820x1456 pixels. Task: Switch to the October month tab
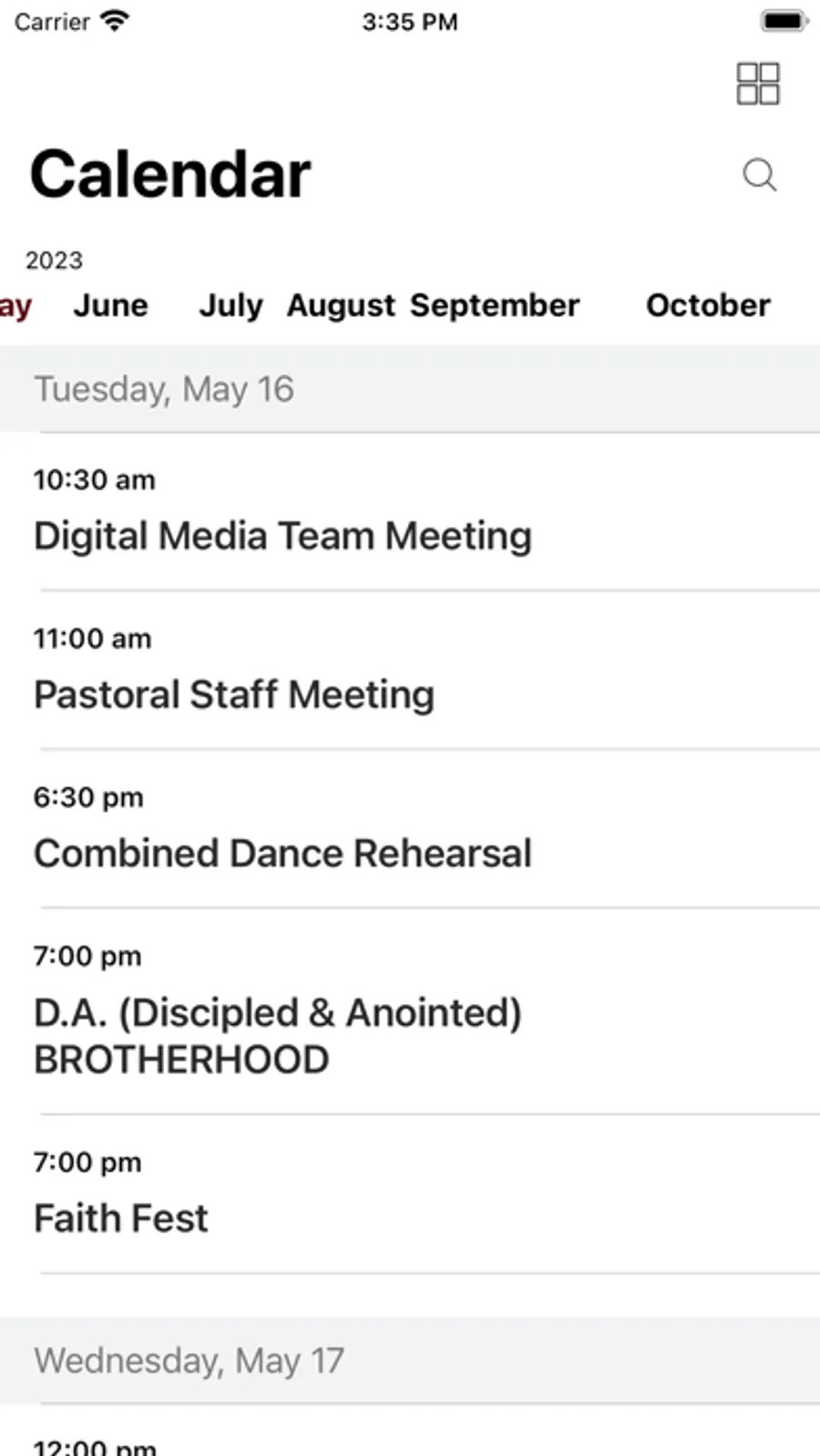[708, 305]
